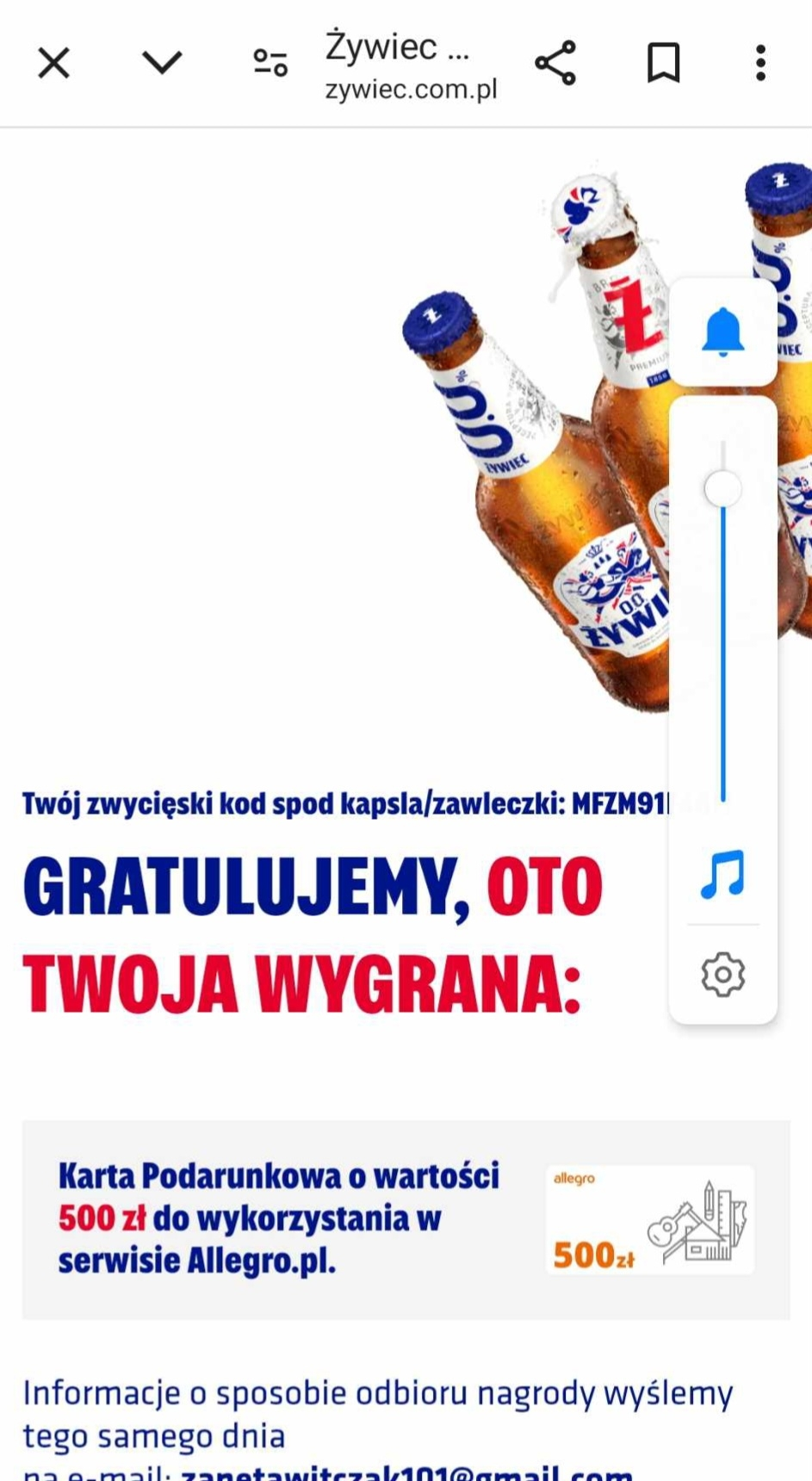Close the browser tab with X

click(53, 64)
